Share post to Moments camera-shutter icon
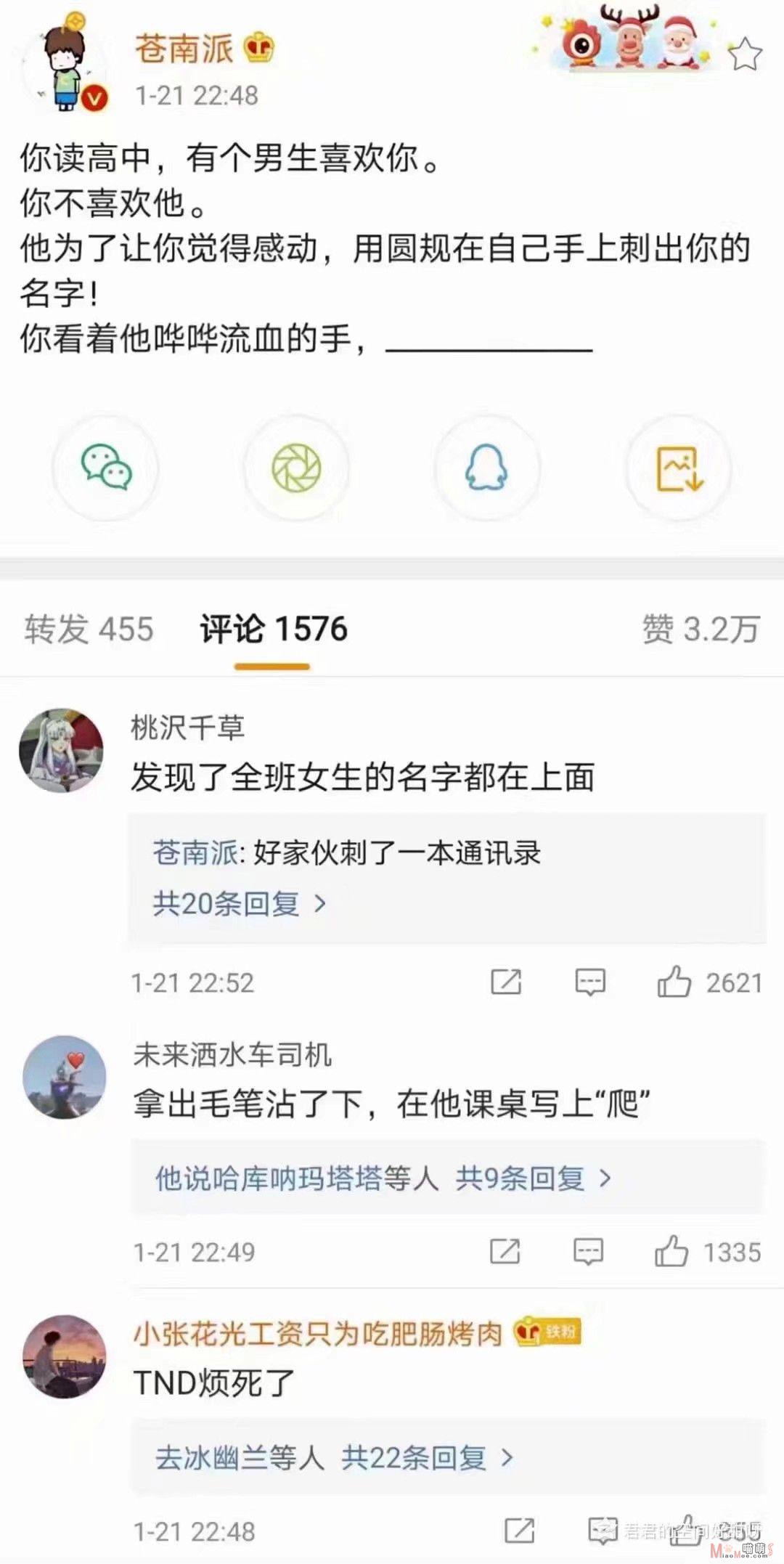 [296, 467]
